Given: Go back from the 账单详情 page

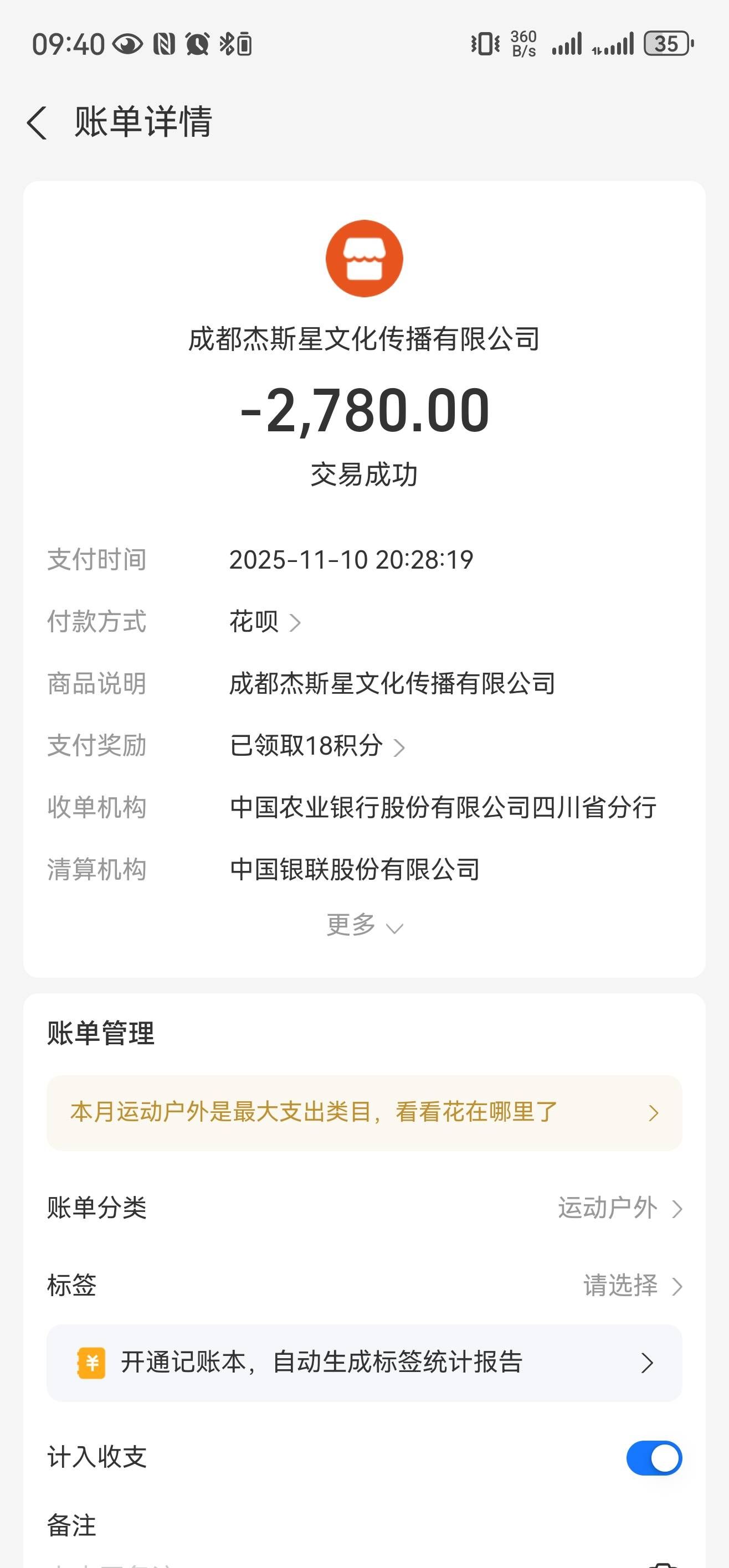Looking at the screenshot, I should tap(38, 122).
